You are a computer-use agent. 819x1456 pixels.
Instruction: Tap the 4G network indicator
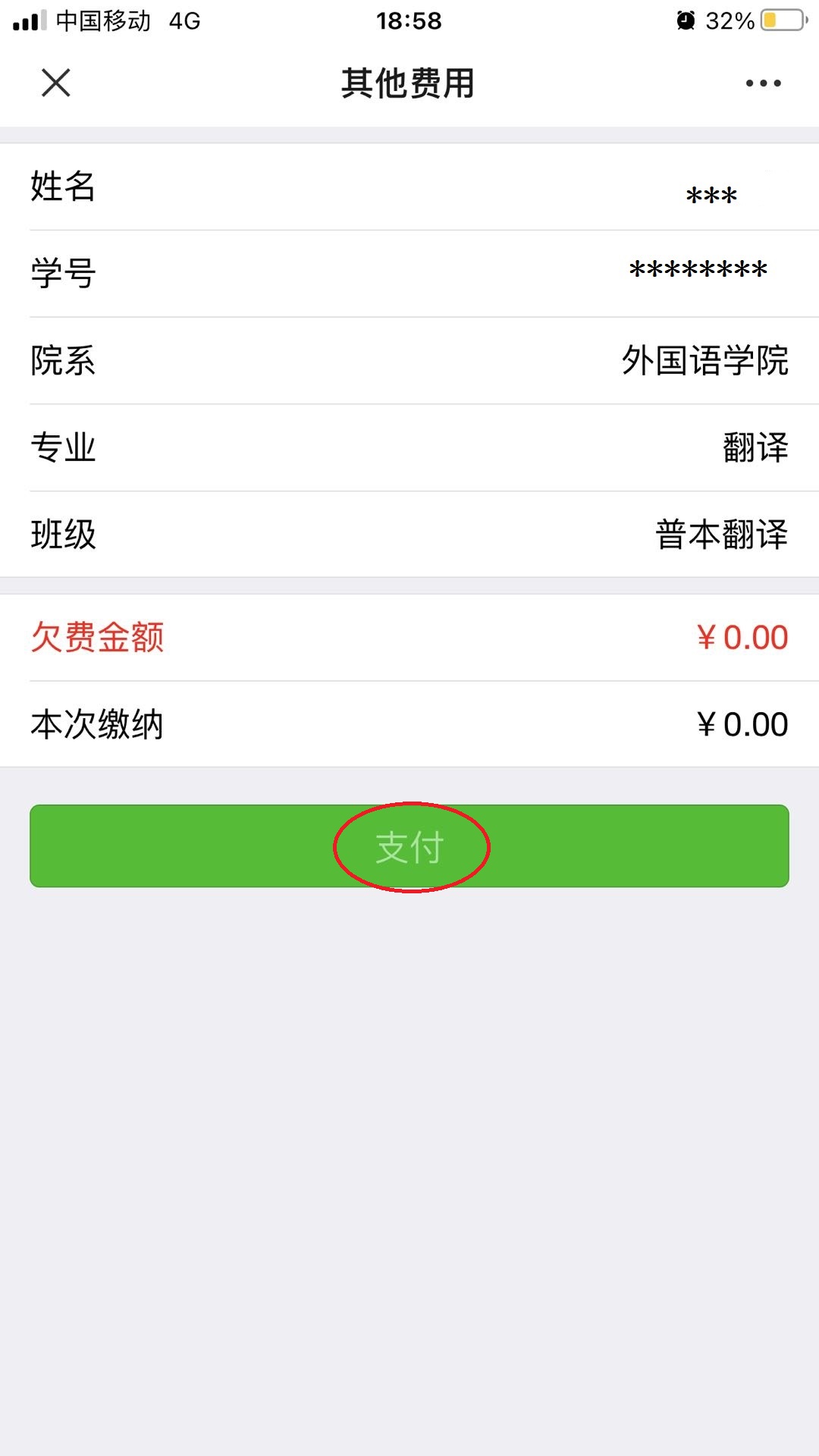point(186,20)
